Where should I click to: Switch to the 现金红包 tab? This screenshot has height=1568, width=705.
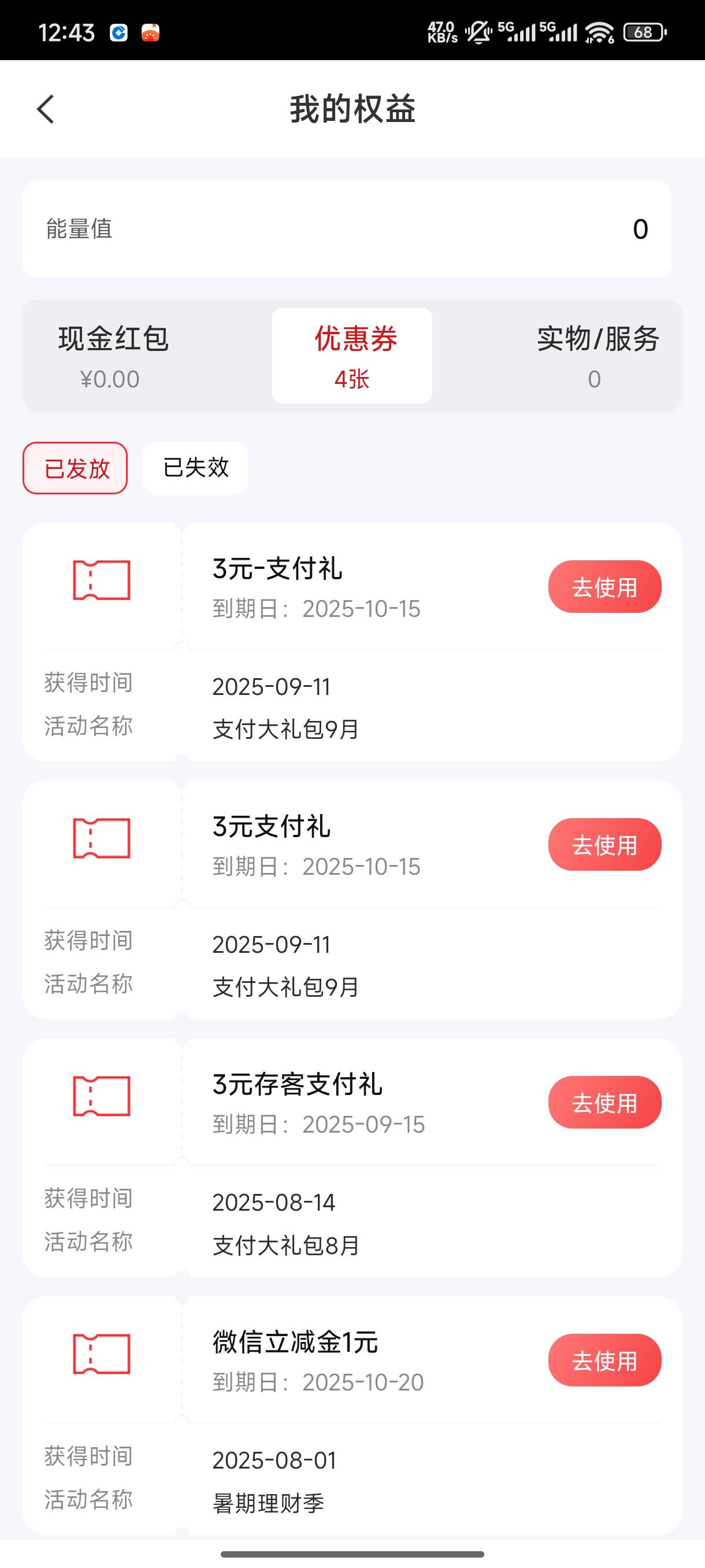(x=113, y=356)
